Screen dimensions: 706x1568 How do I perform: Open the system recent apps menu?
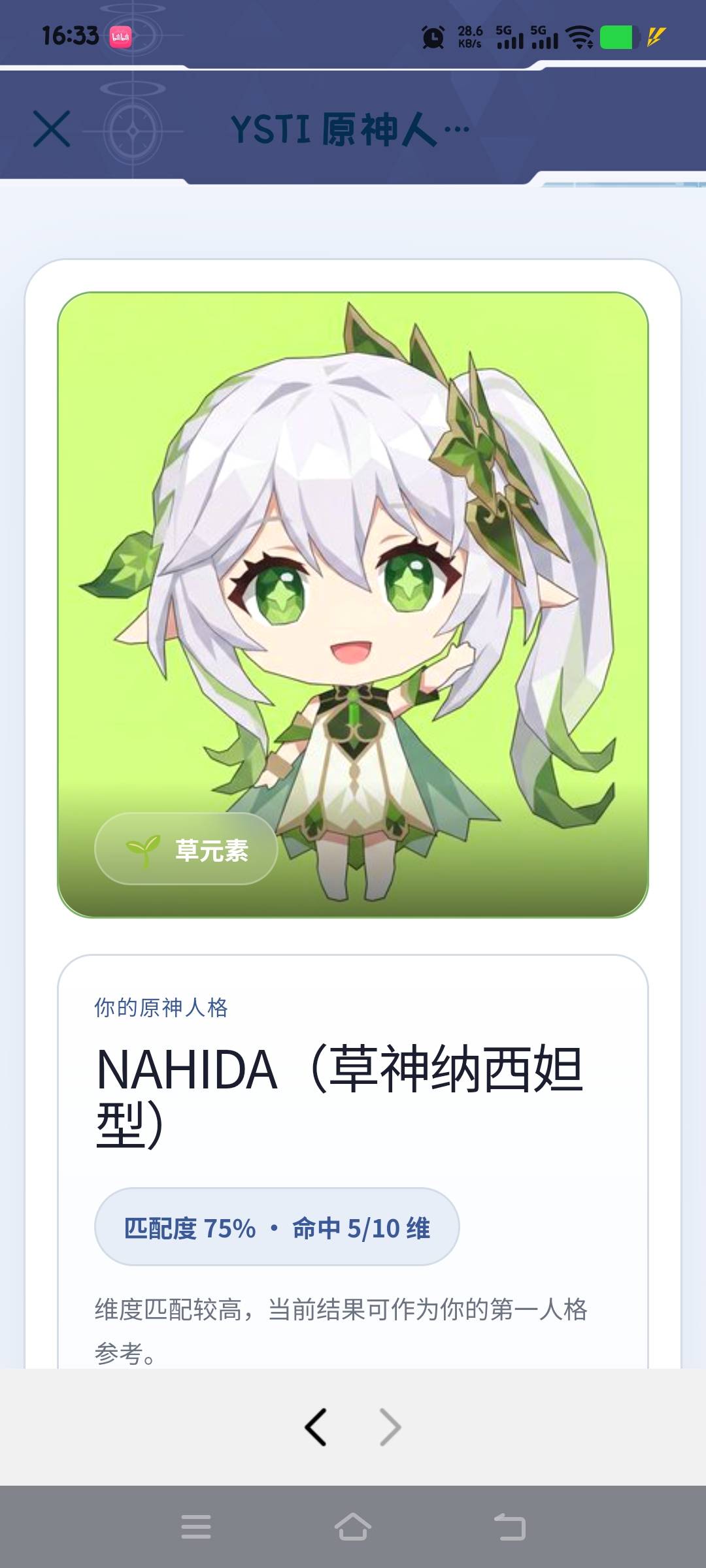click(x=196, y=1527)
